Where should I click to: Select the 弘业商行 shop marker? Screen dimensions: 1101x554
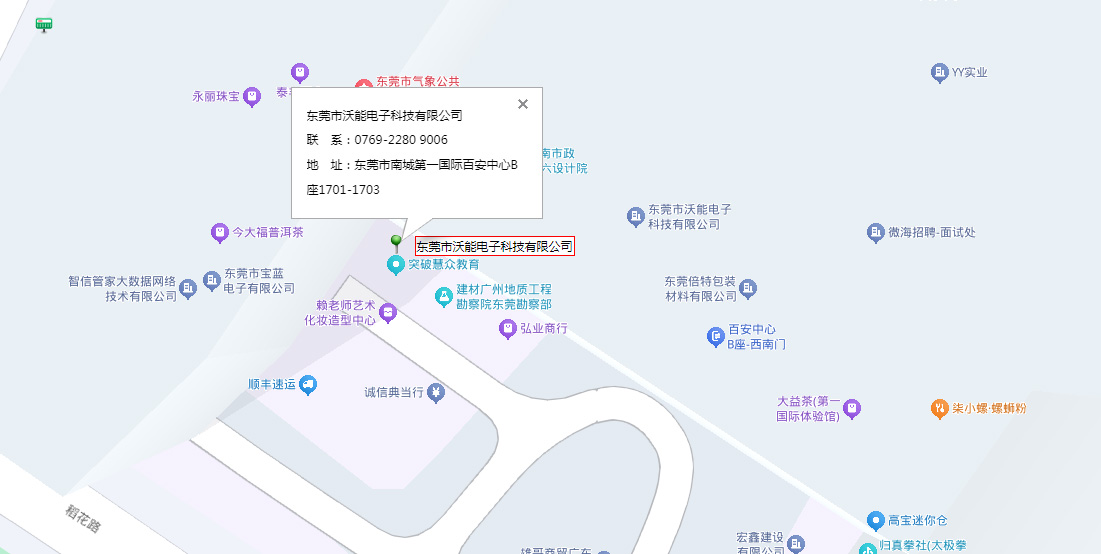coord(508,328)
